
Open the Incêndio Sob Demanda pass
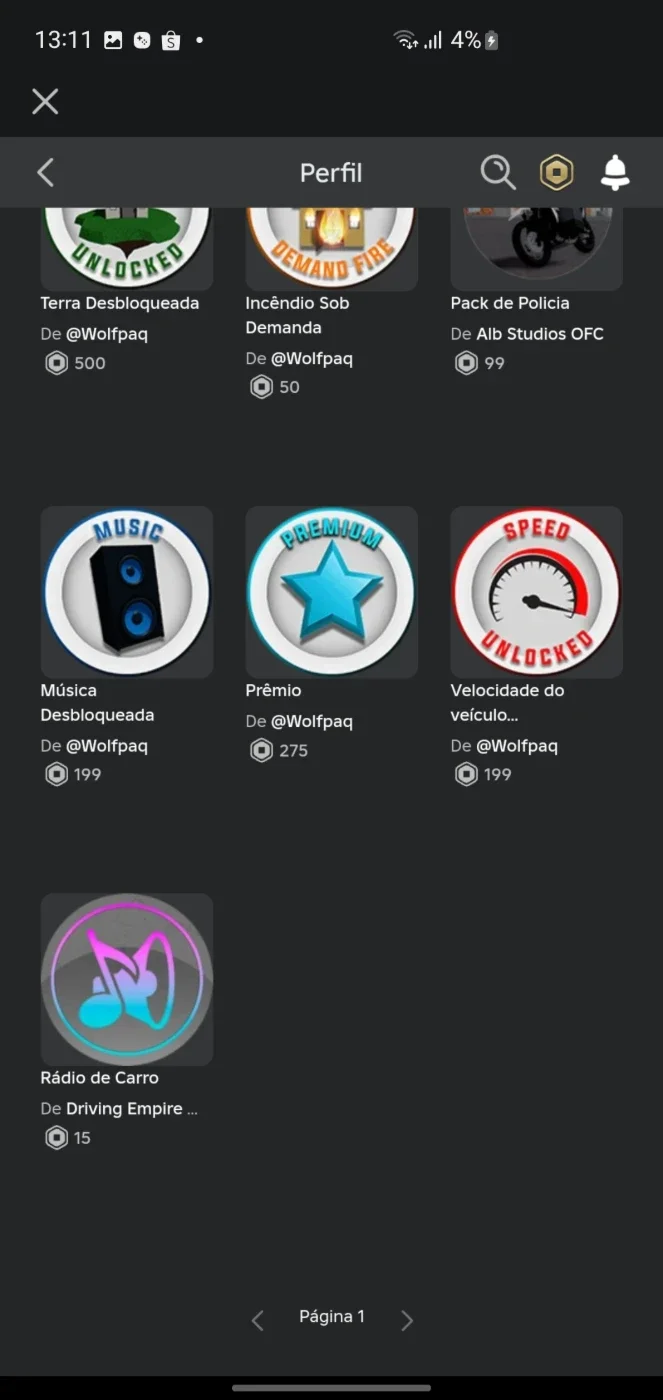click(x=331, y=250)
